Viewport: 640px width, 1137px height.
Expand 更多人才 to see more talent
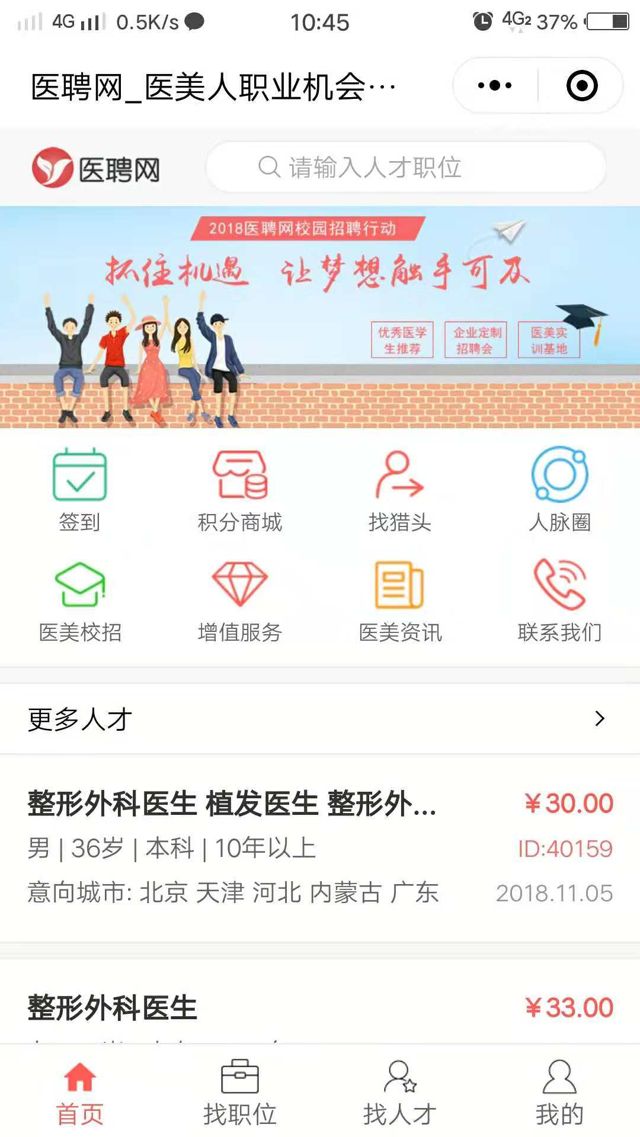(x=320, y=719)
